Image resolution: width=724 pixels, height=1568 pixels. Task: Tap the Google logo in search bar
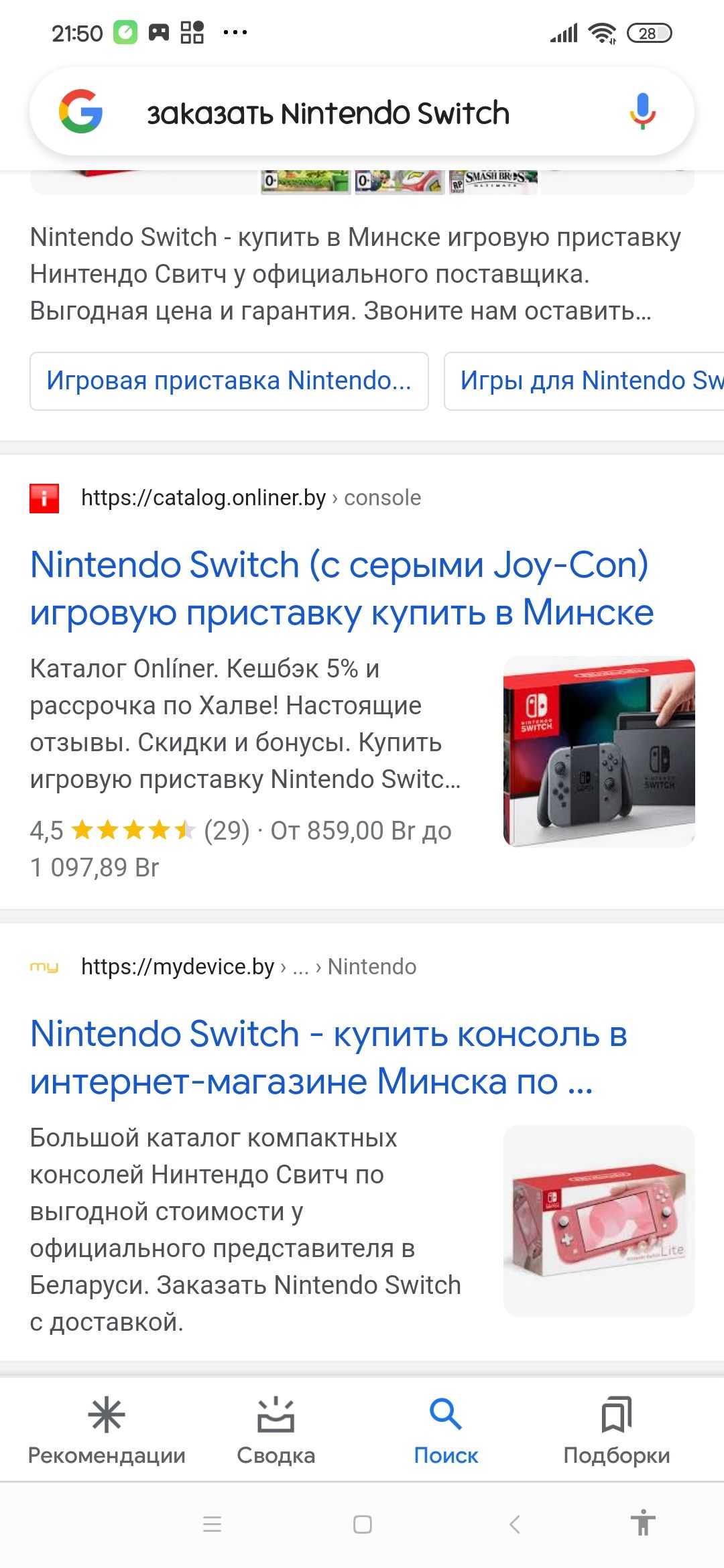80,111
